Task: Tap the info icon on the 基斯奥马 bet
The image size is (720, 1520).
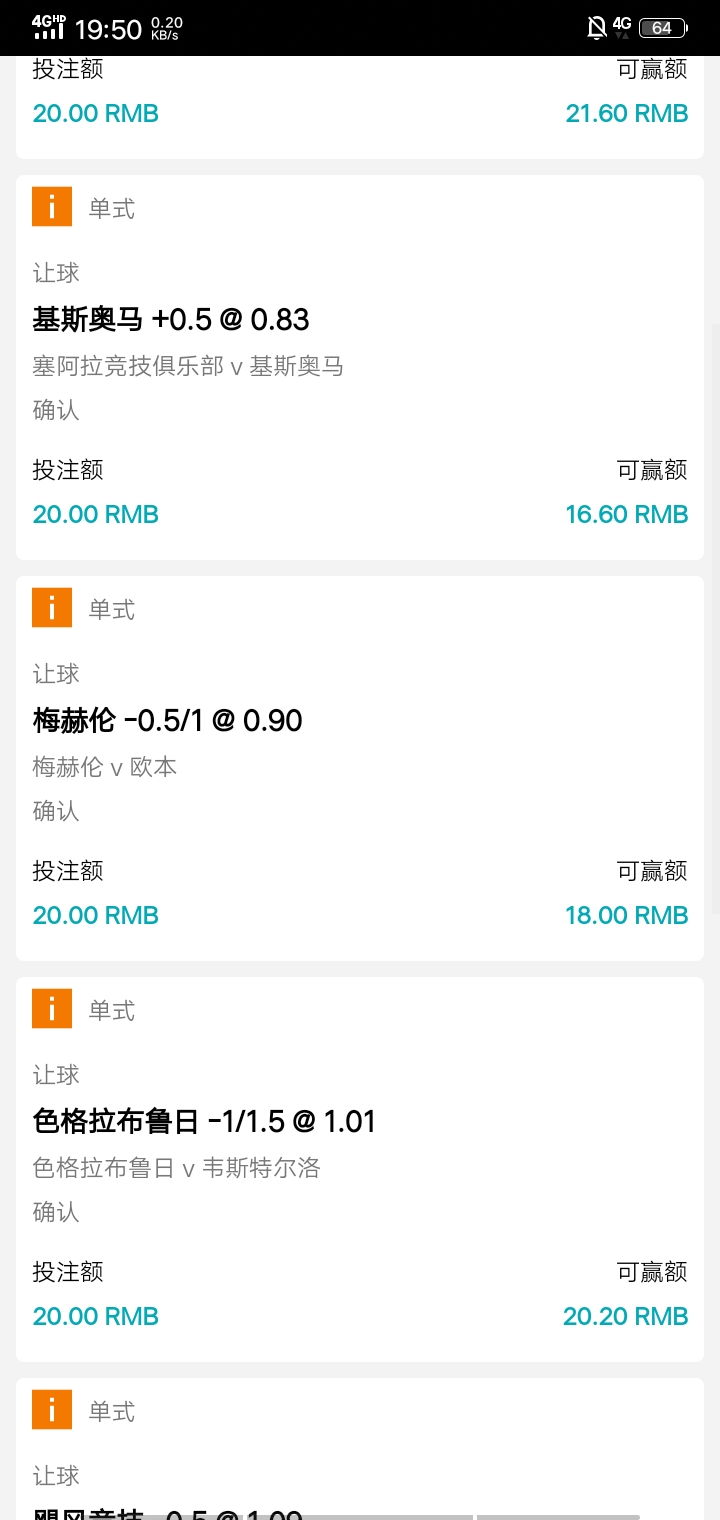Action: (52, 207)
